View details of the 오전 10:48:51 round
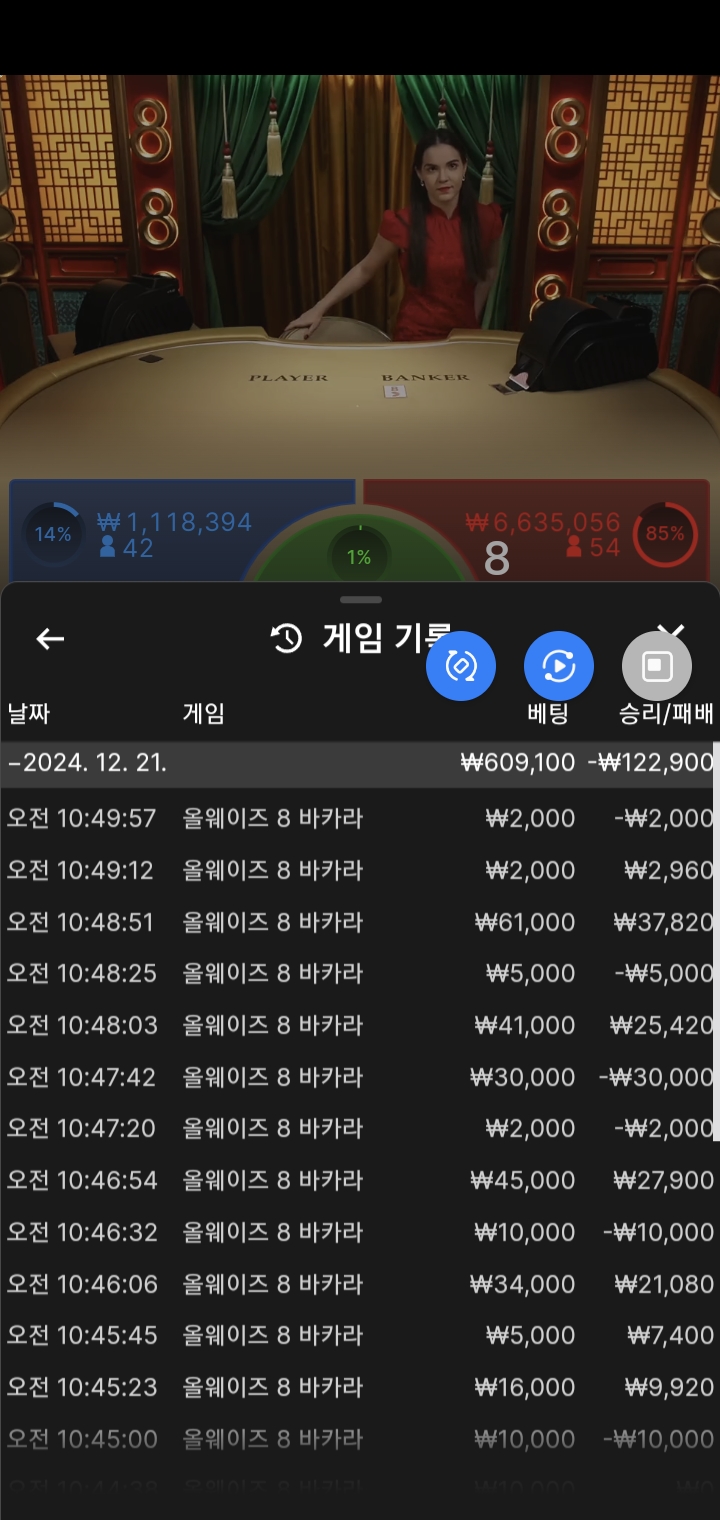 [x=360, y=922]
